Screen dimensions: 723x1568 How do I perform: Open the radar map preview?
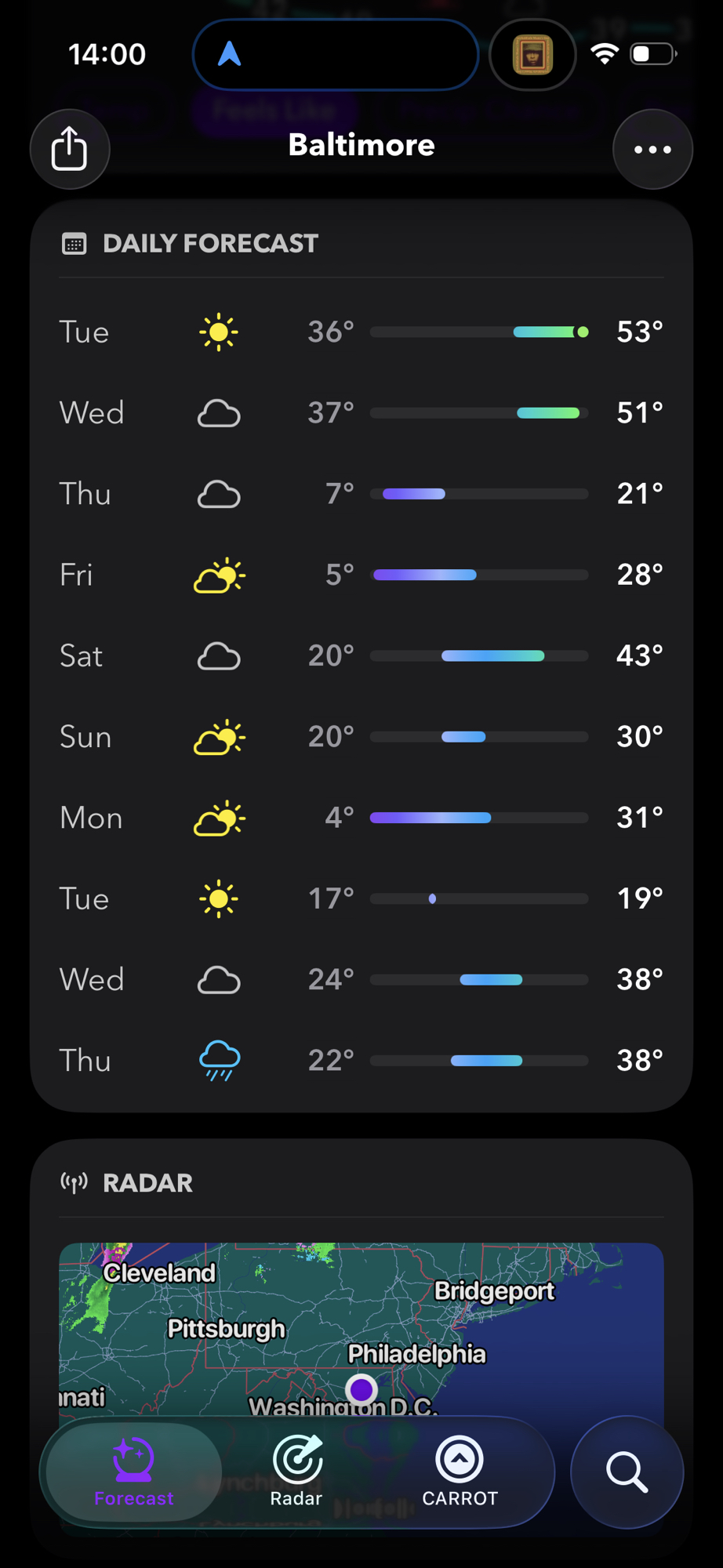coord(361,1325)
